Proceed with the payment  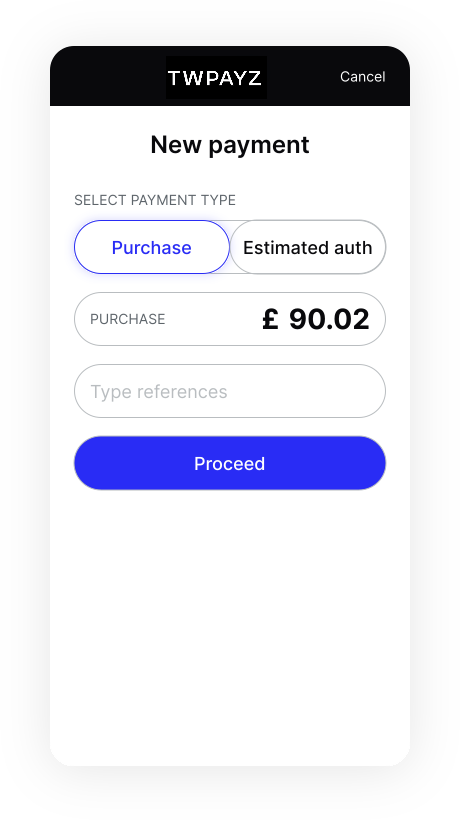point(230,463)
